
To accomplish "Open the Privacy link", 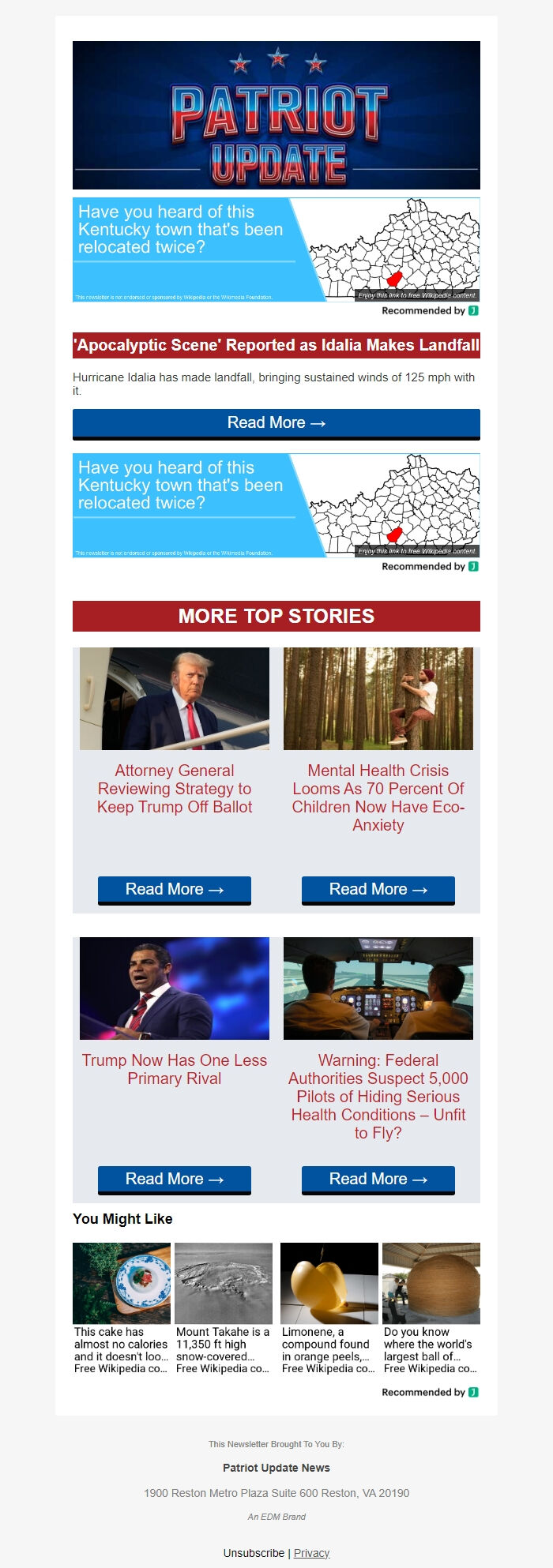I will pos(311,1553).
